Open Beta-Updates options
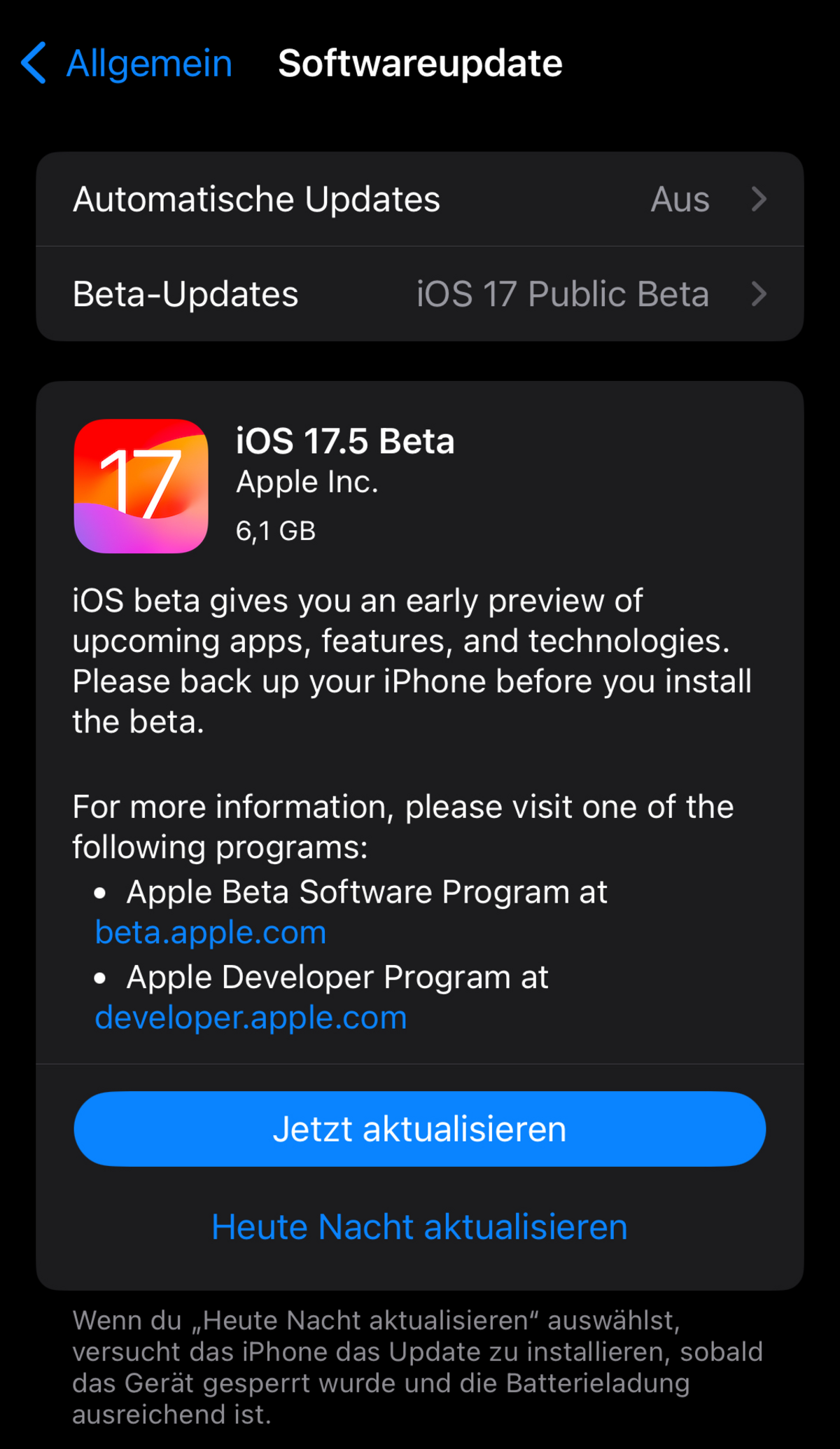Viewport: 840px width, 1449px height. click(x=420, y=294)
